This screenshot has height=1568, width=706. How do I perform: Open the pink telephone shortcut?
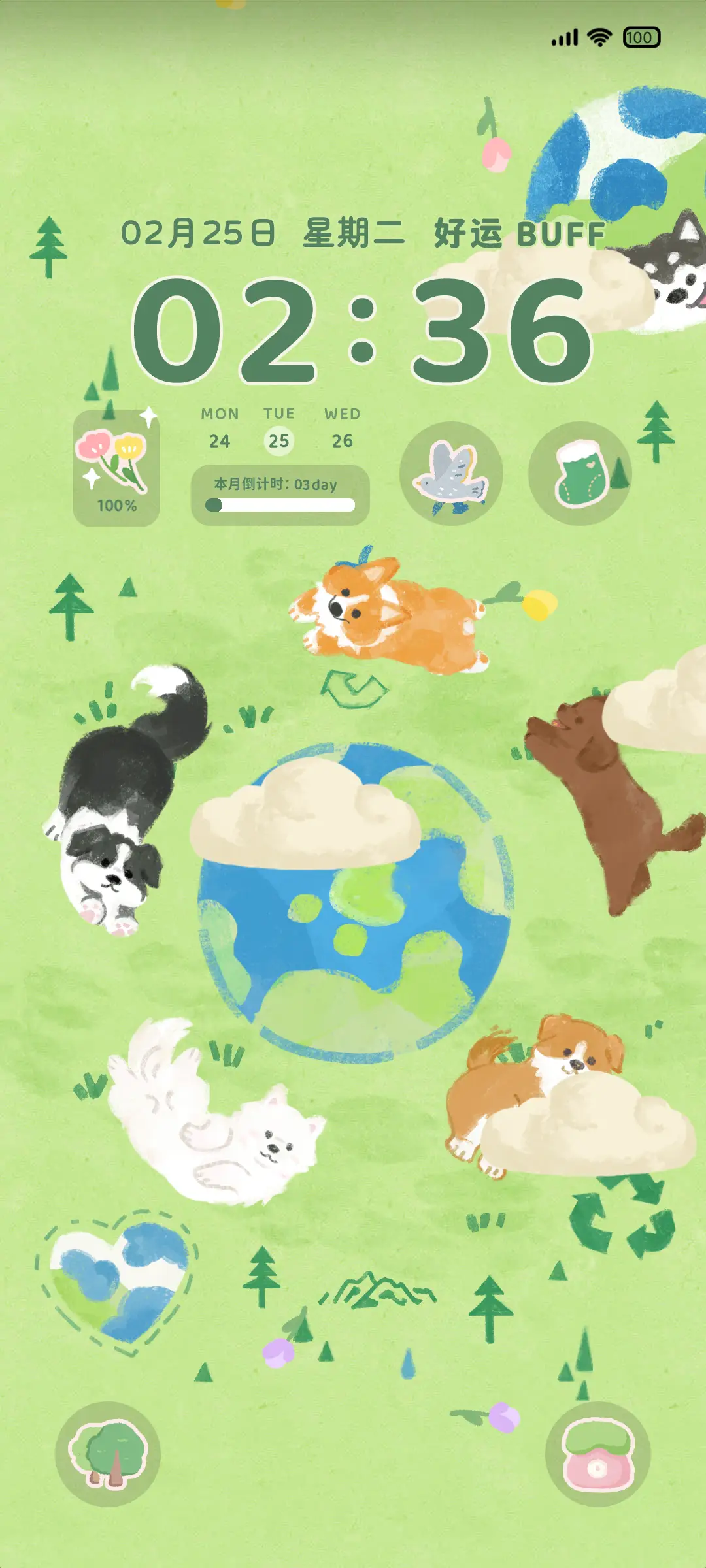coord(597,1454)
